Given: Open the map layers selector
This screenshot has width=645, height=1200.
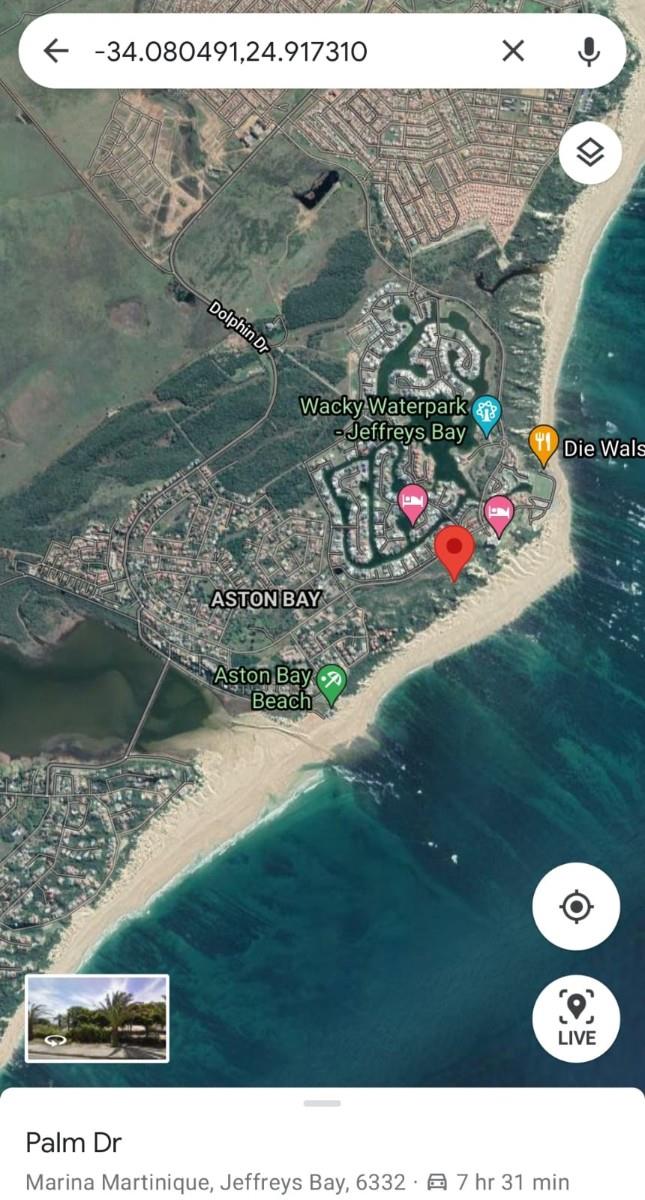Looking at the screenshot, I should (x=590, y=153).
